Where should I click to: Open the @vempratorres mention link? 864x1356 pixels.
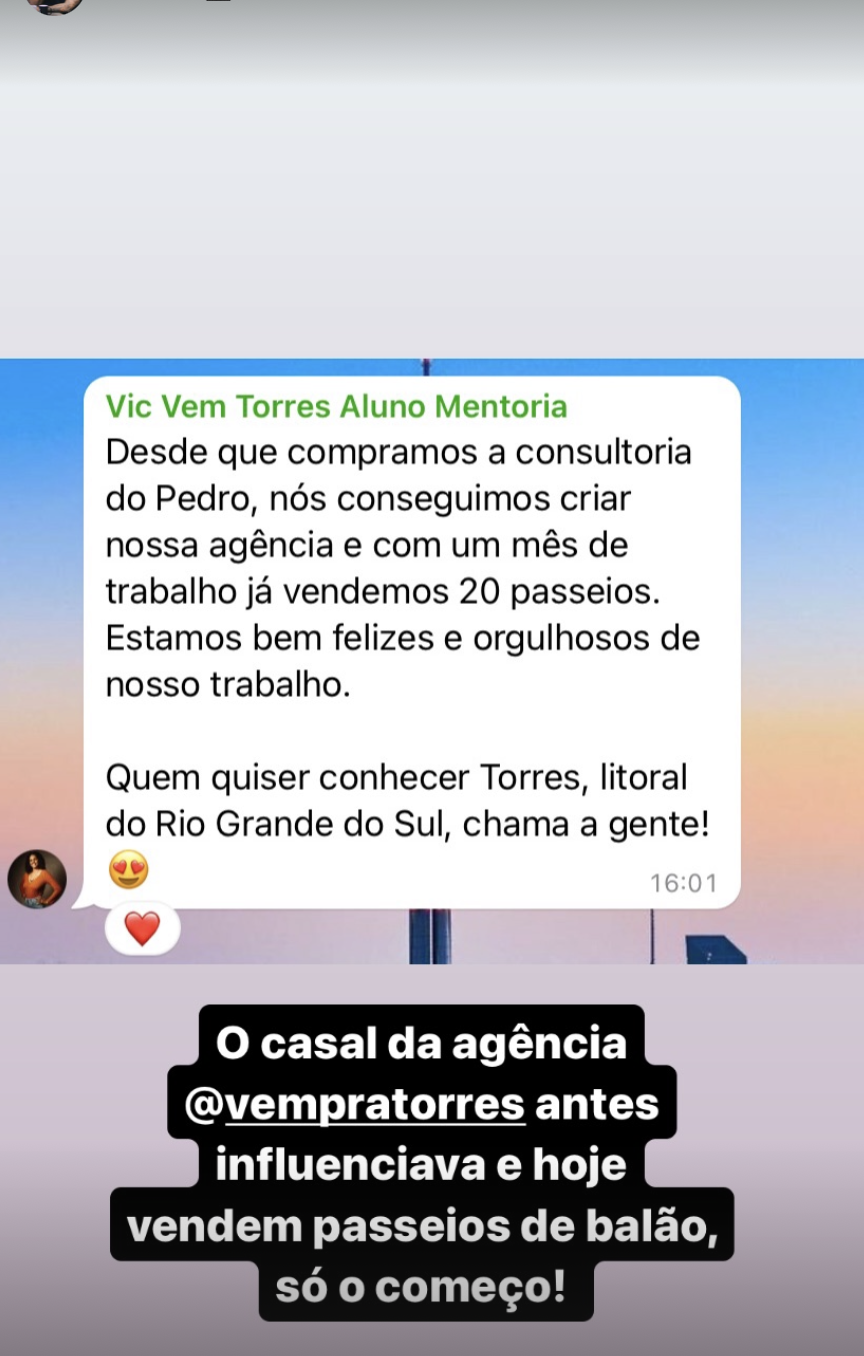point(355,1105)
